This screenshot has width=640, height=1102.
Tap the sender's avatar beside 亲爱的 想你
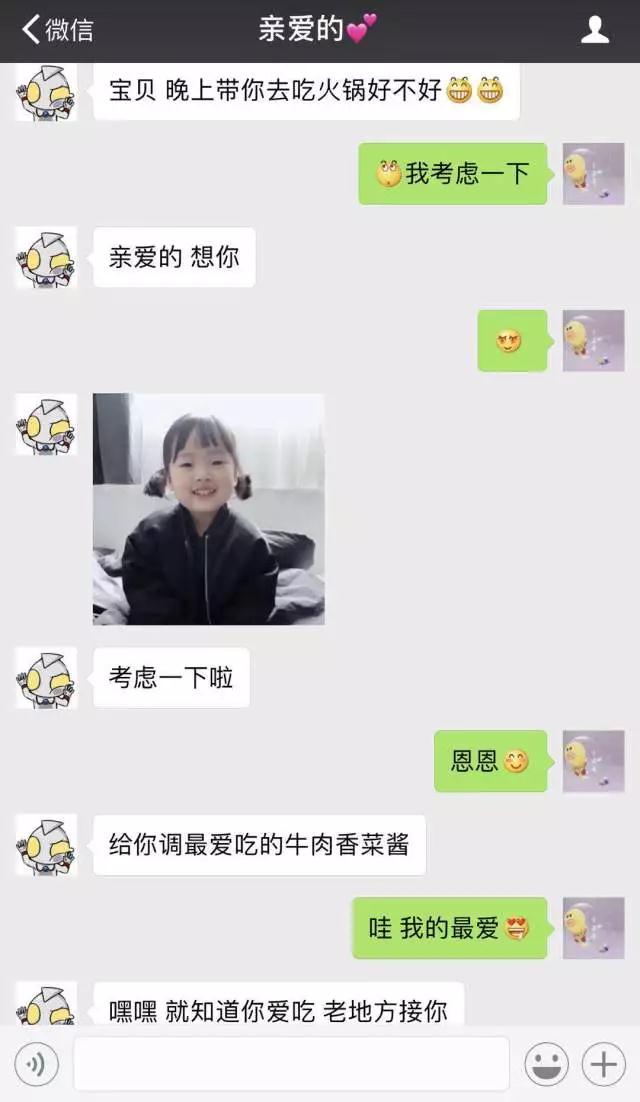pos(46,257)
